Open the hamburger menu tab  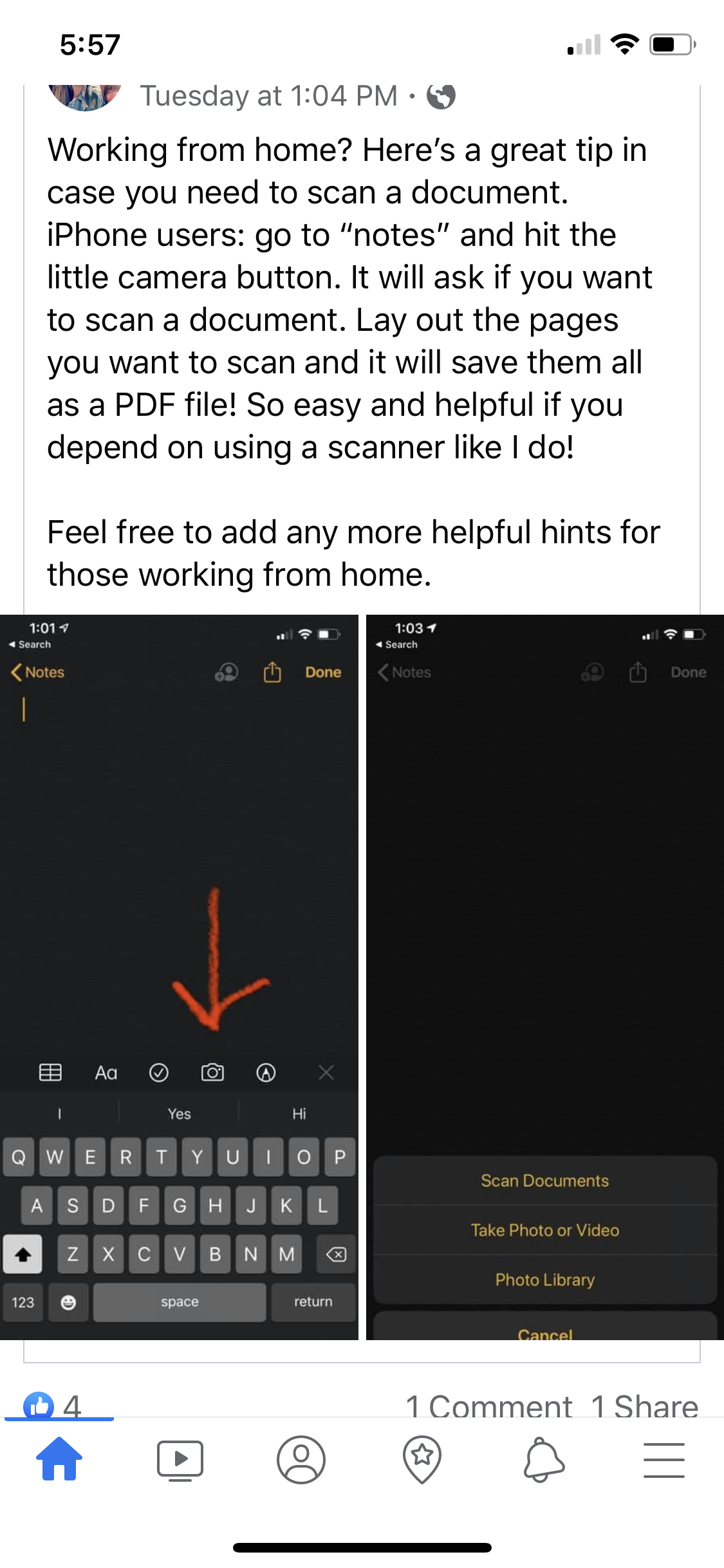[664, 1459]
